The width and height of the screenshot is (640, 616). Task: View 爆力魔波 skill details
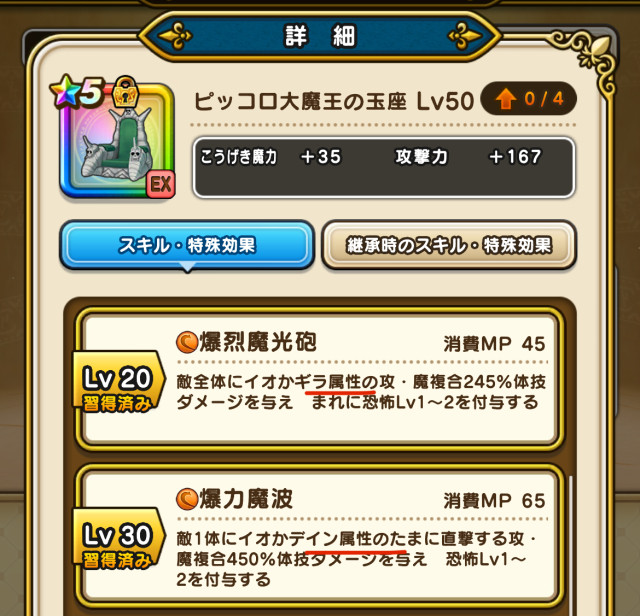coord(319,535)
